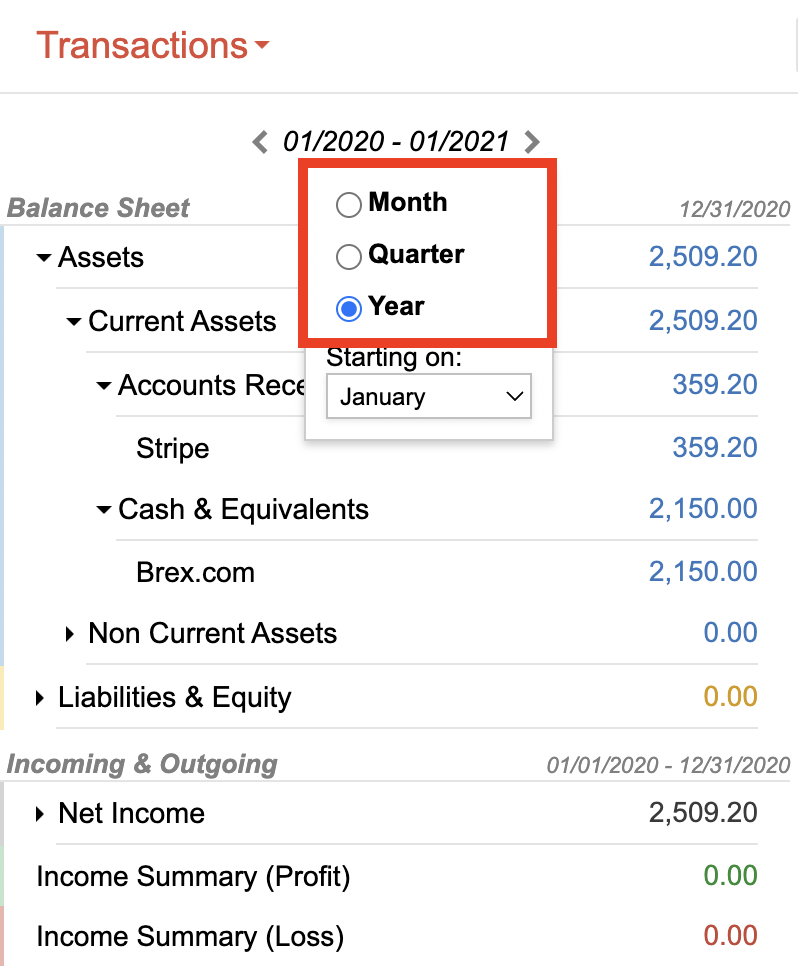Click the 01/2020 - 01/2021 date range label

tap(396, 141)
